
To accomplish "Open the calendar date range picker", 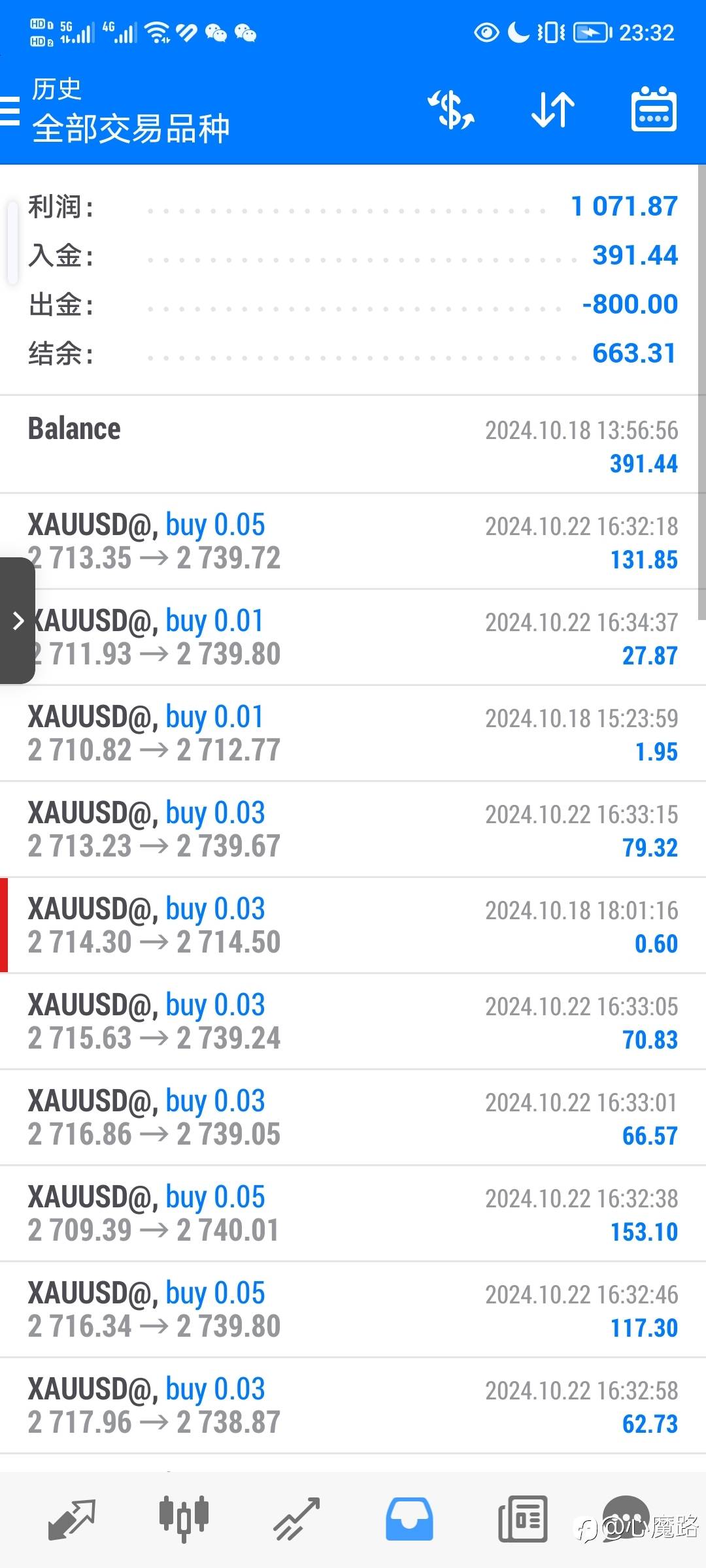I will 654,109.
